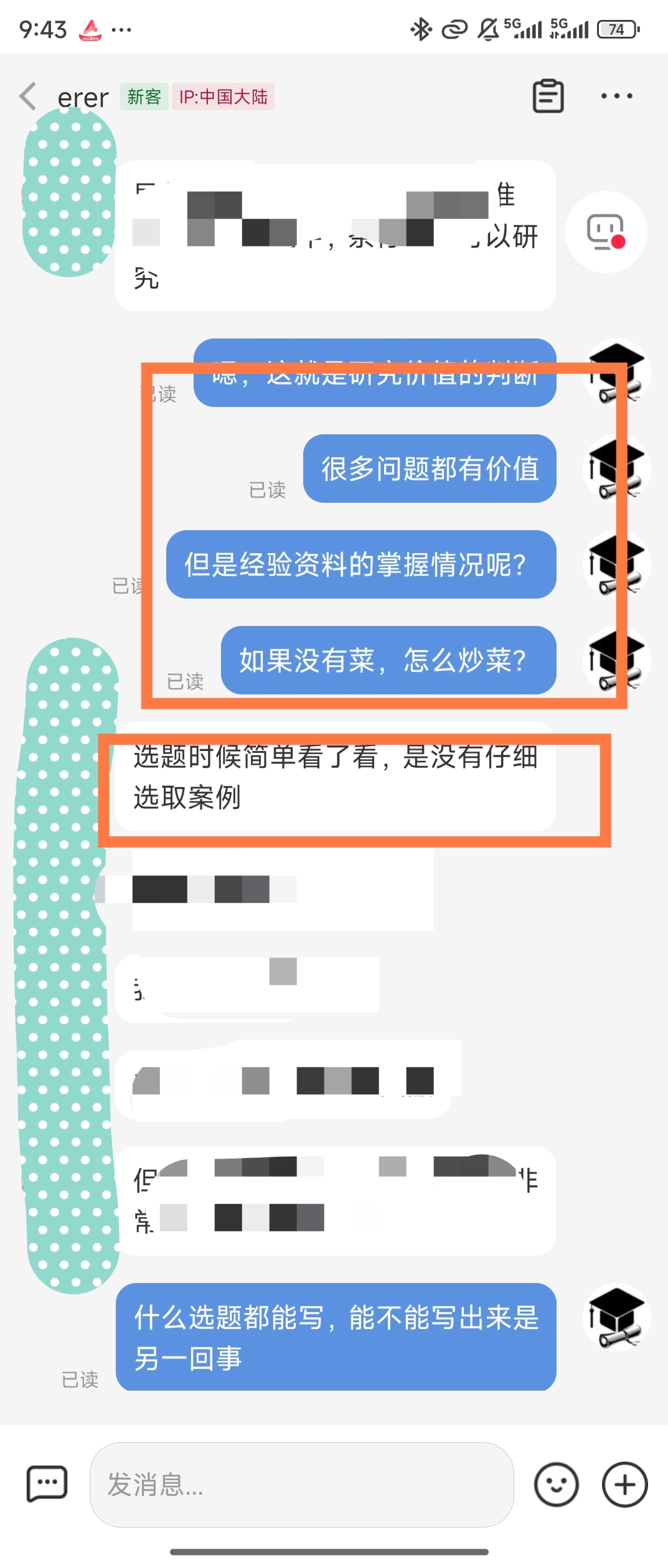Tap the graduation cap avatar beside 很多问题都有价值
The image size is (668, 1568).
coord(616,469)
